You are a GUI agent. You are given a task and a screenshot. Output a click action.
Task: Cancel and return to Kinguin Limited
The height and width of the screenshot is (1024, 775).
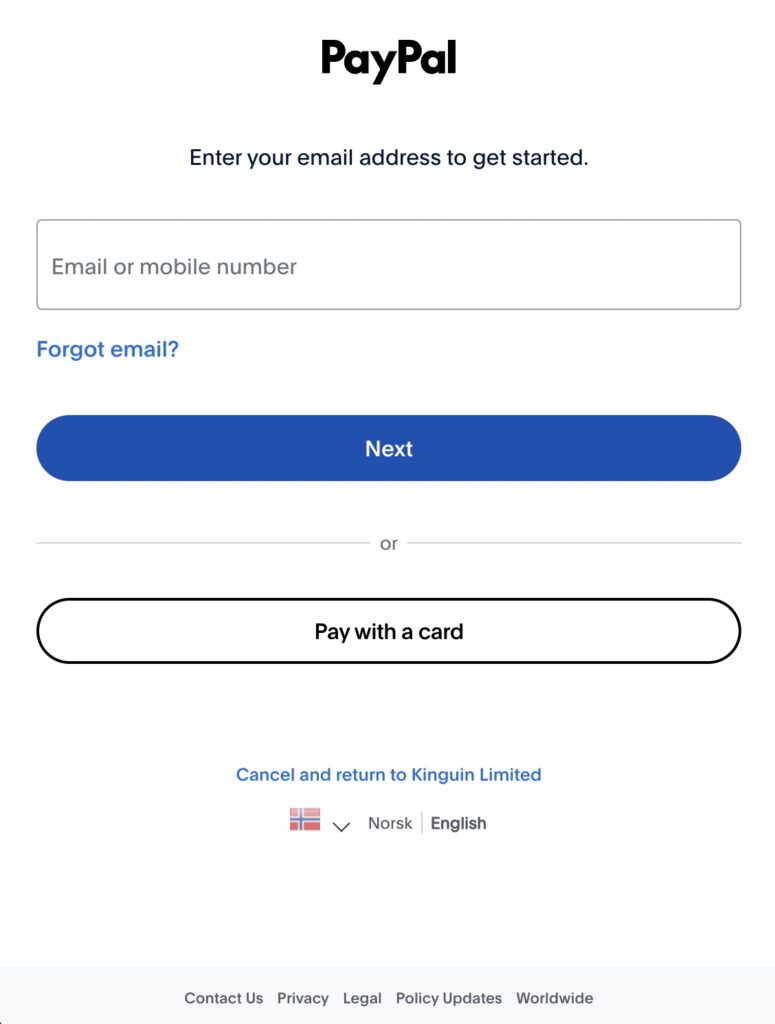pyautogui.click(x=388, y=774)
